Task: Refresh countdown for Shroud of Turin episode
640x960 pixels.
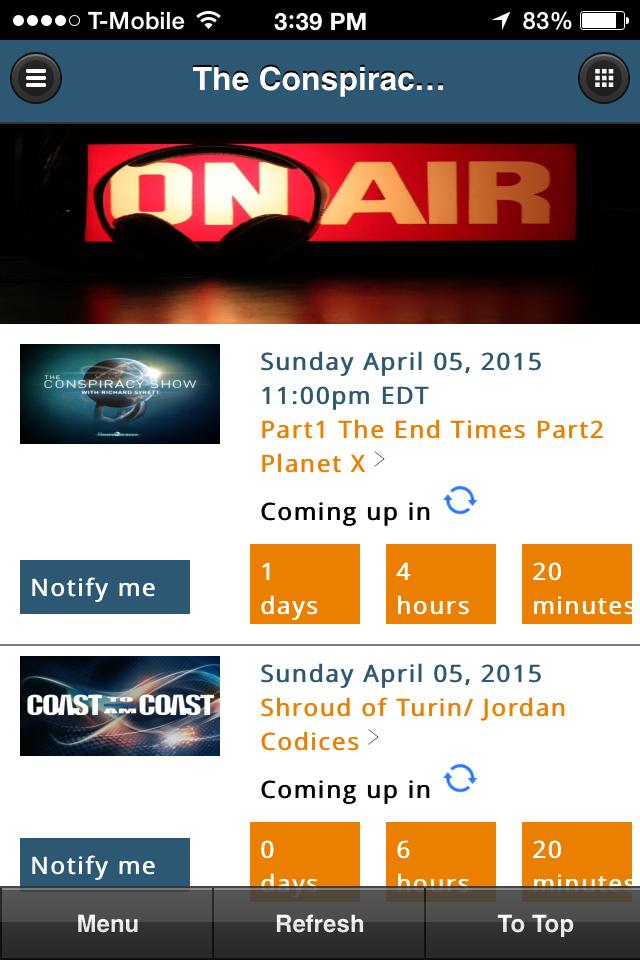Action: 461,778
